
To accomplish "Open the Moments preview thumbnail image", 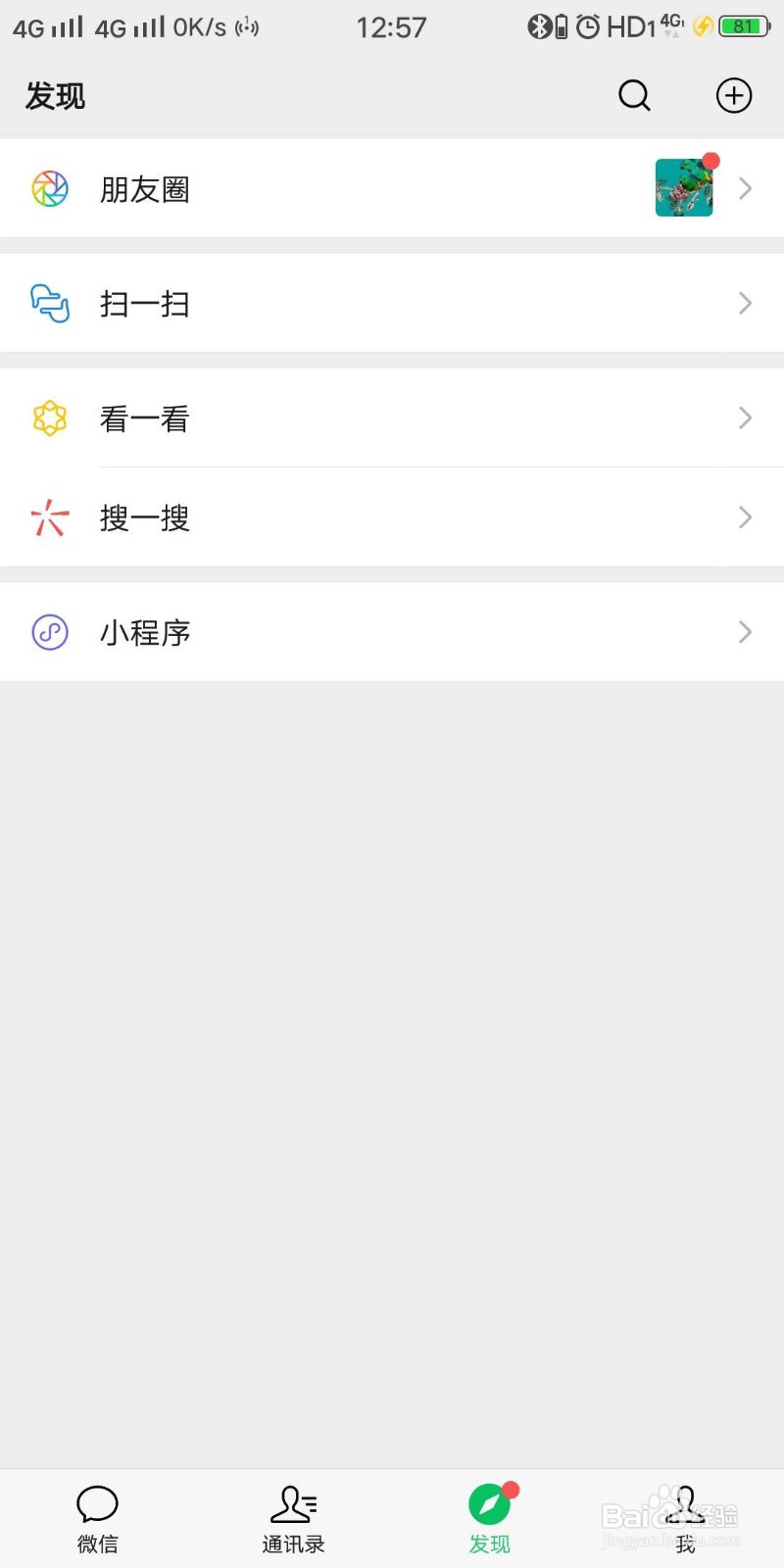I will 684,188.
